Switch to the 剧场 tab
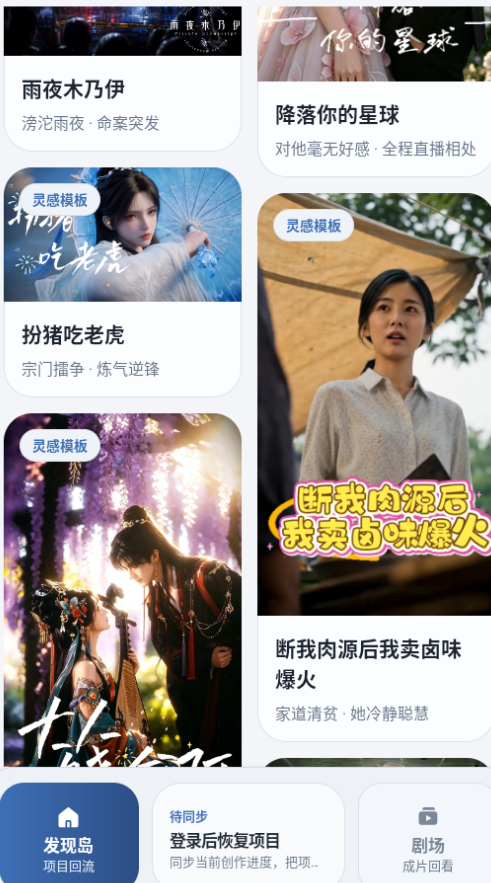 point(427,833)
